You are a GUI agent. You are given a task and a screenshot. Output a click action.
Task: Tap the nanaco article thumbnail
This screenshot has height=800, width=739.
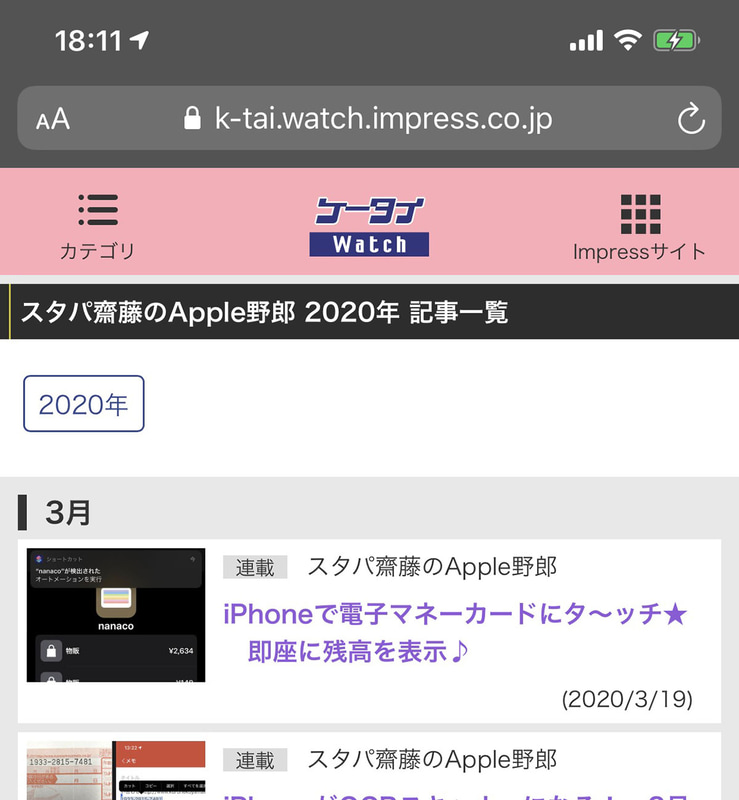click(x=116, y=615)
